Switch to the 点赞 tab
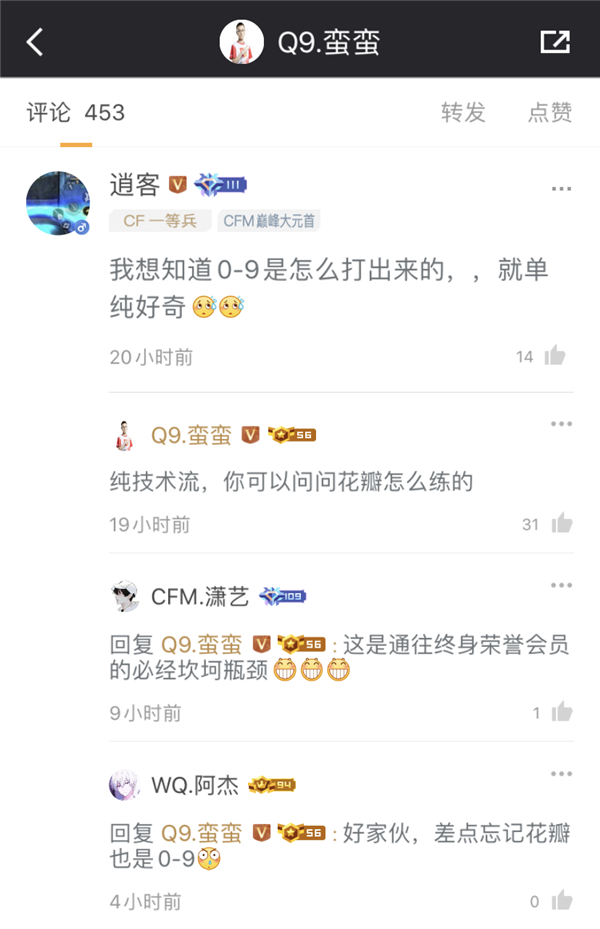Image resolution: width=600 pixels, height=929 pixels. click(550, 113)
